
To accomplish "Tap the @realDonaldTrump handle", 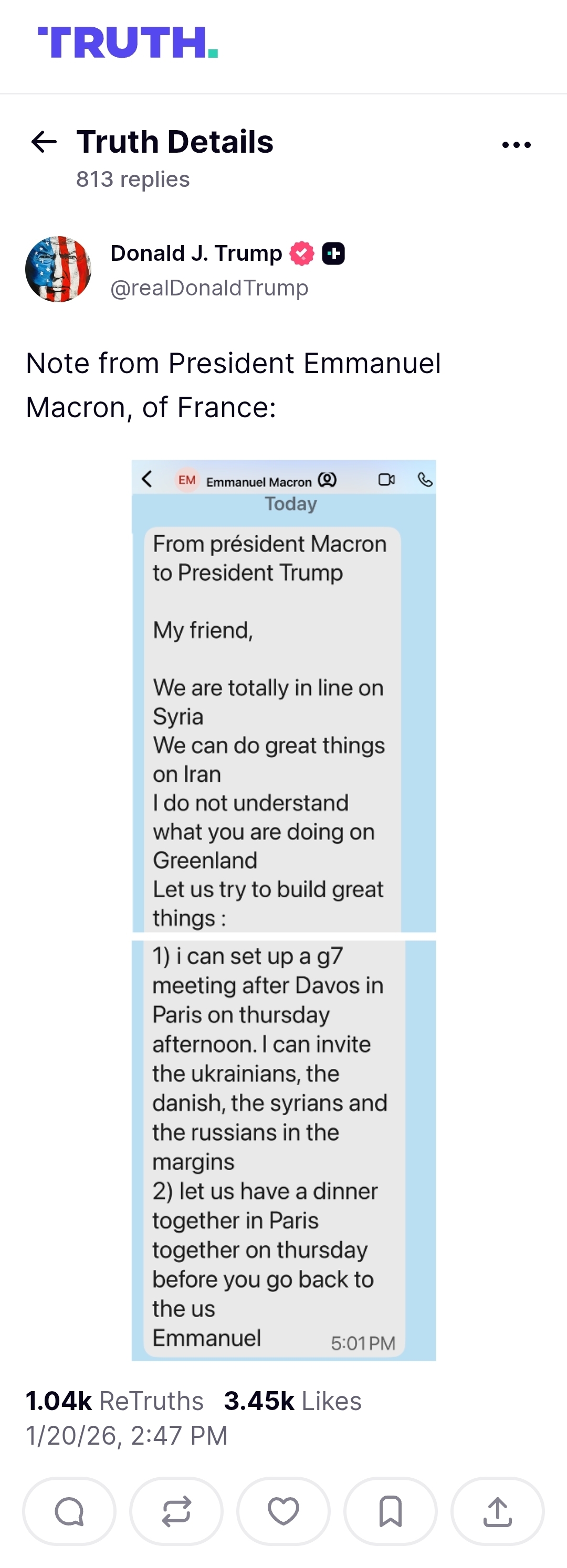I will pyautogui.click(x=209, y=287).
